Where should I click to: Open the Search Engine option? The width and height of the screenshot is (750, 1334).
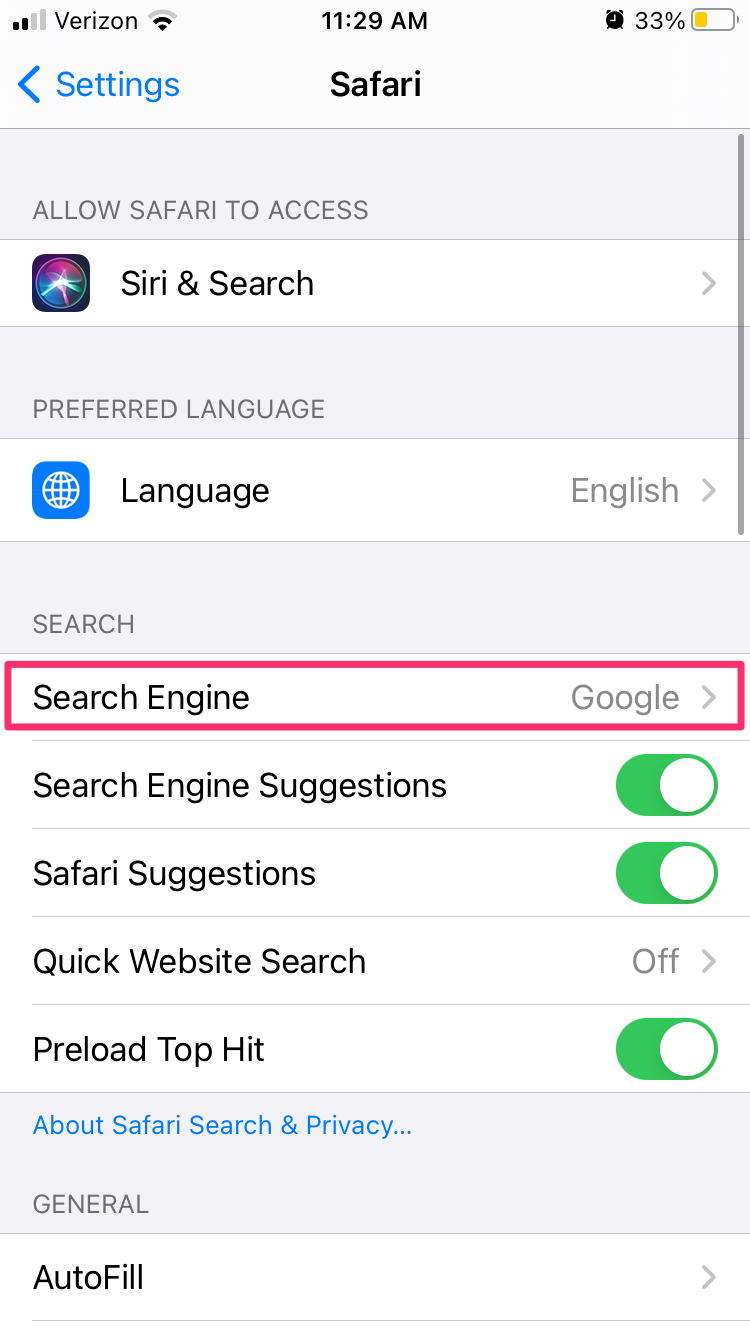pos(375,697)
